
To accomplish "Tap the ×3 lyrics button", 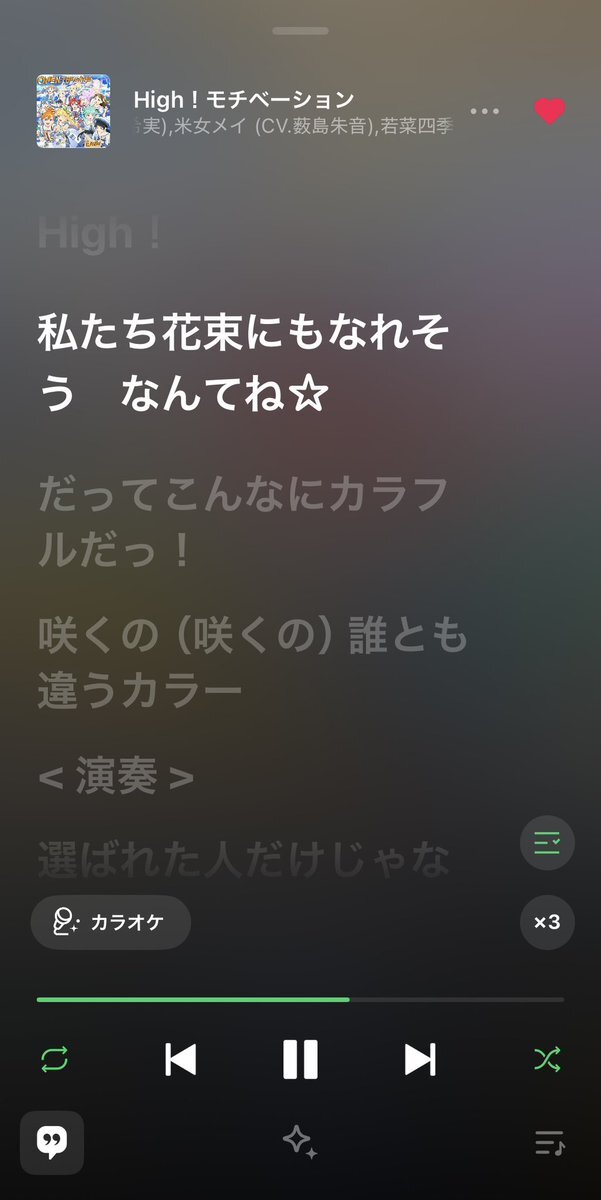I will coord(547,922).
